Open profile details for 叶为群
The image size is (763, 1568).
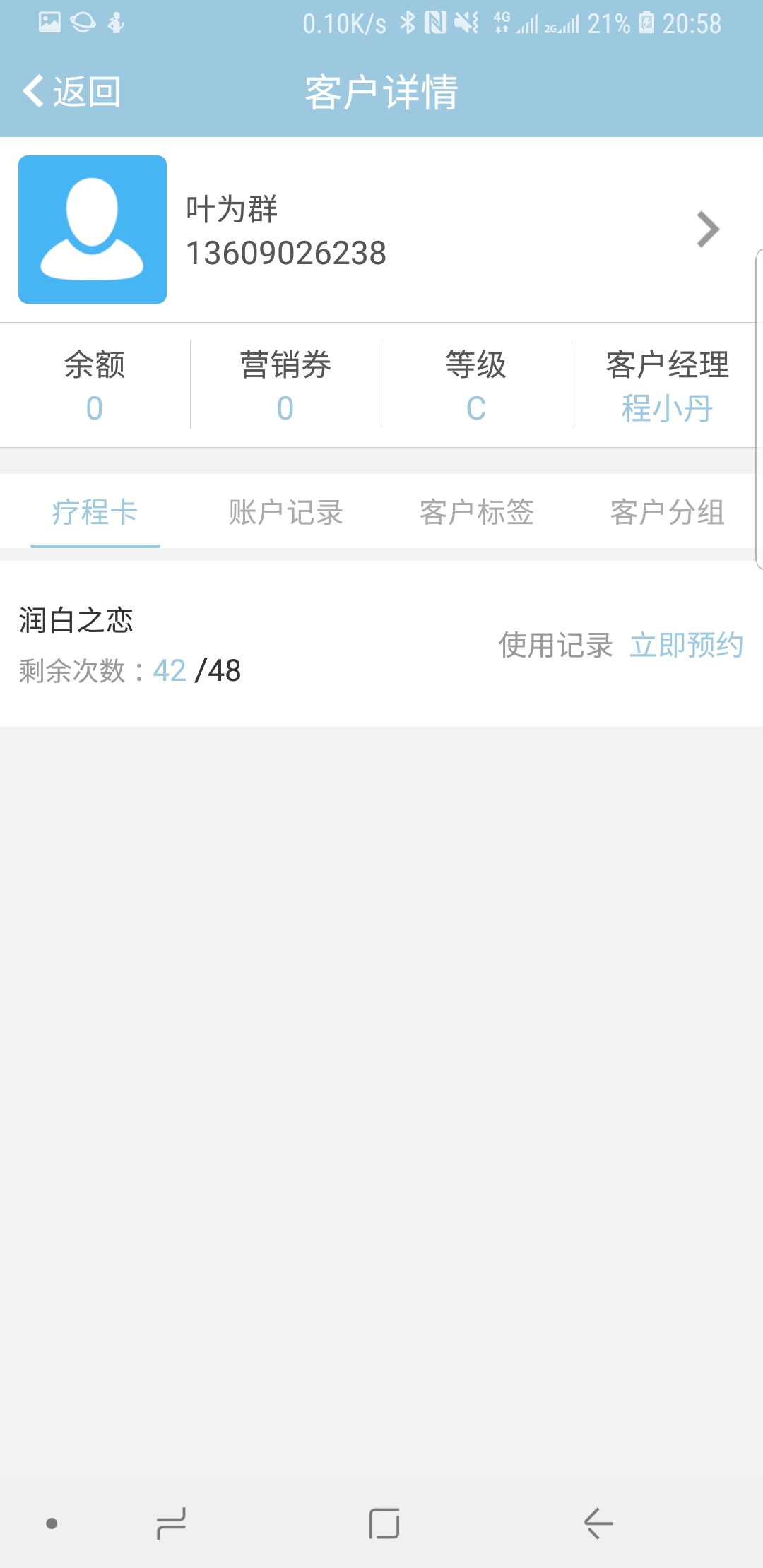pos(381,230)
